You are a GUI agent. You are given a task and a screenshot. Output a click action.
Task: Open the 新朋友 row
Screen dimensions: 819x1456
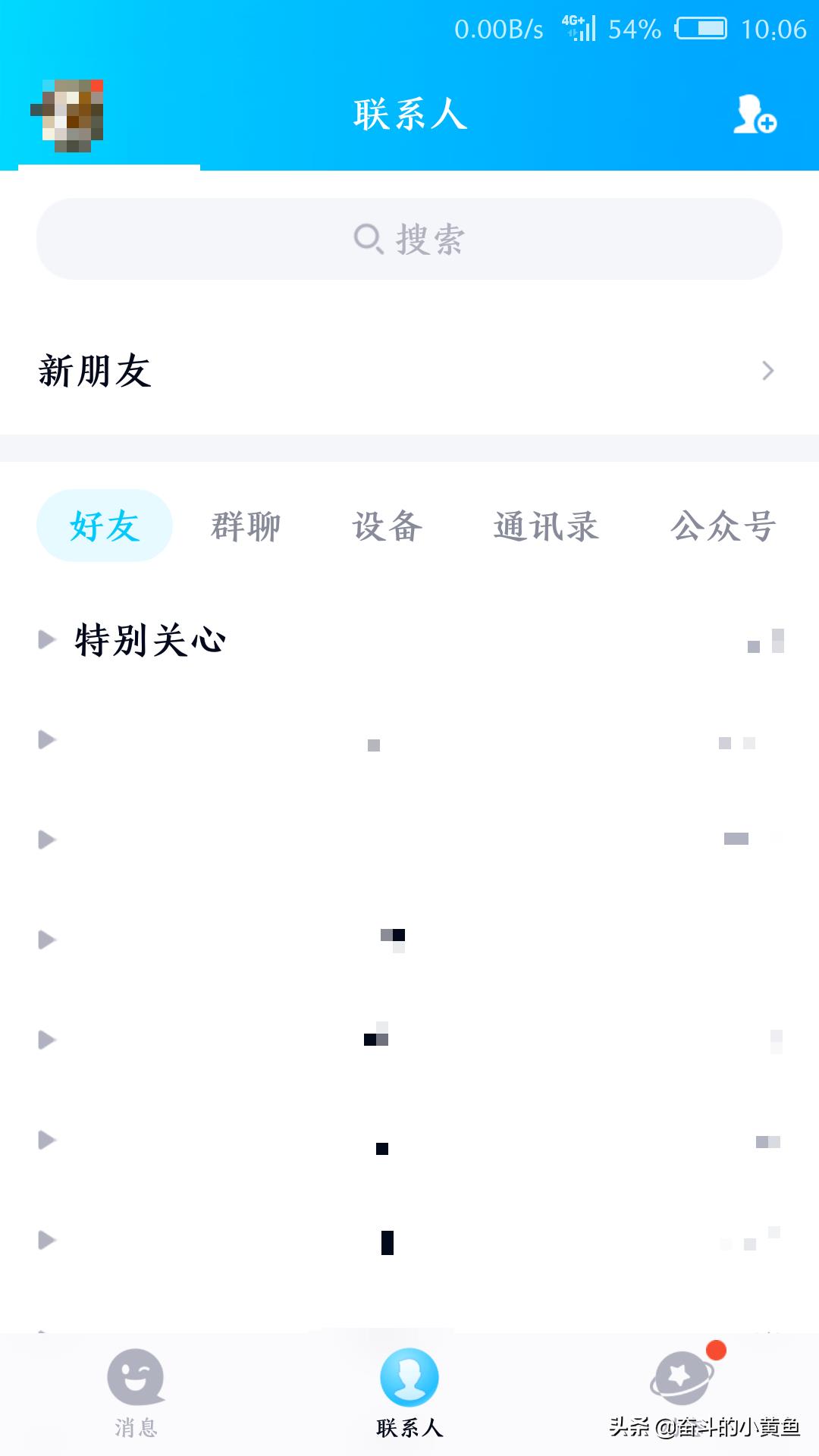tap(409, 371)
